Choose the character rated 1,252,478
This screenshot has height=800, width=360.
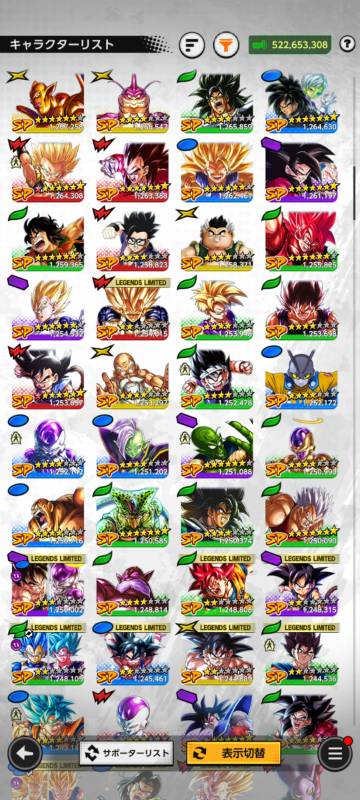pos(217,379)
